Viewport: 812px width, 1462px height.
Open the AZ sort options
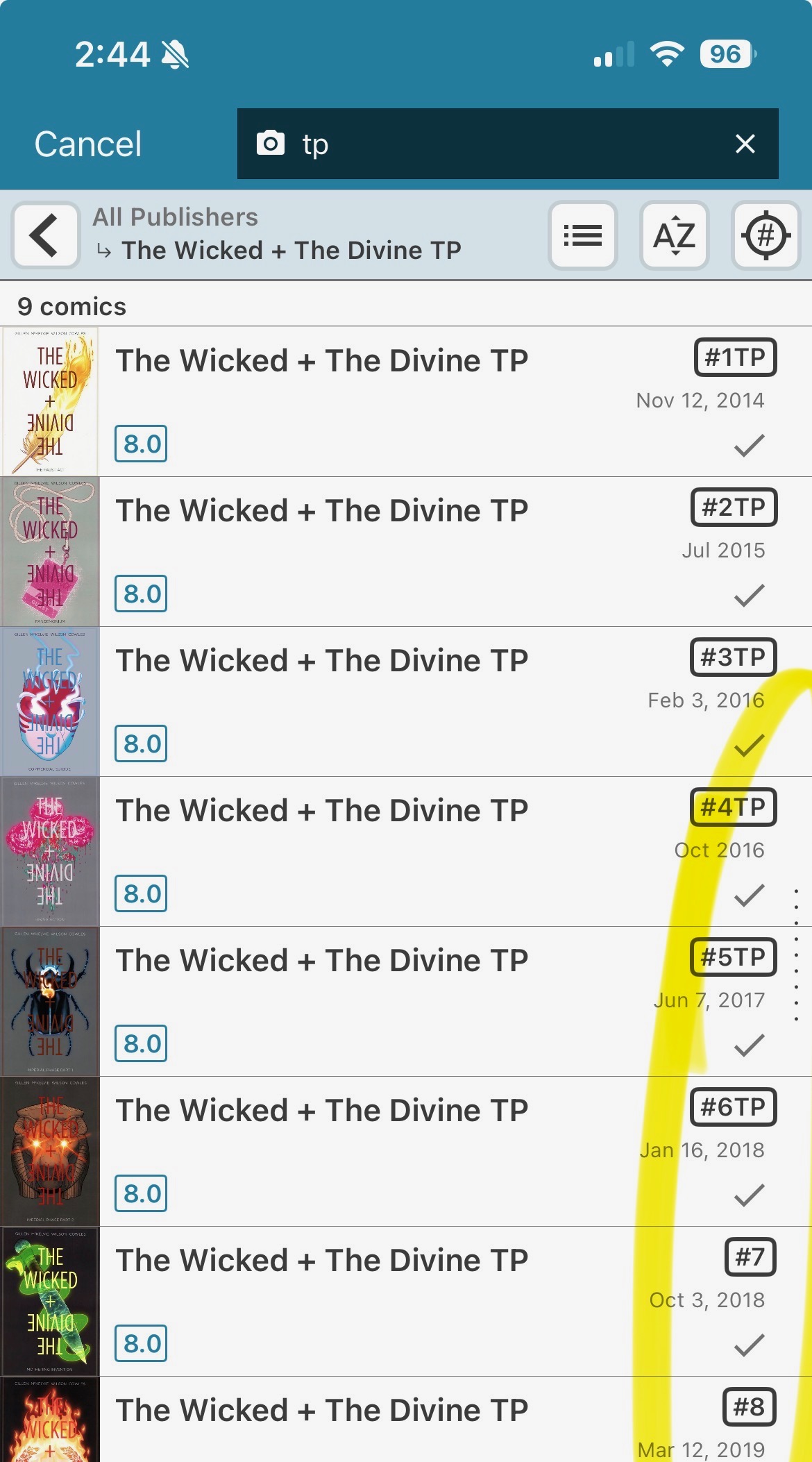coord(674,235)
